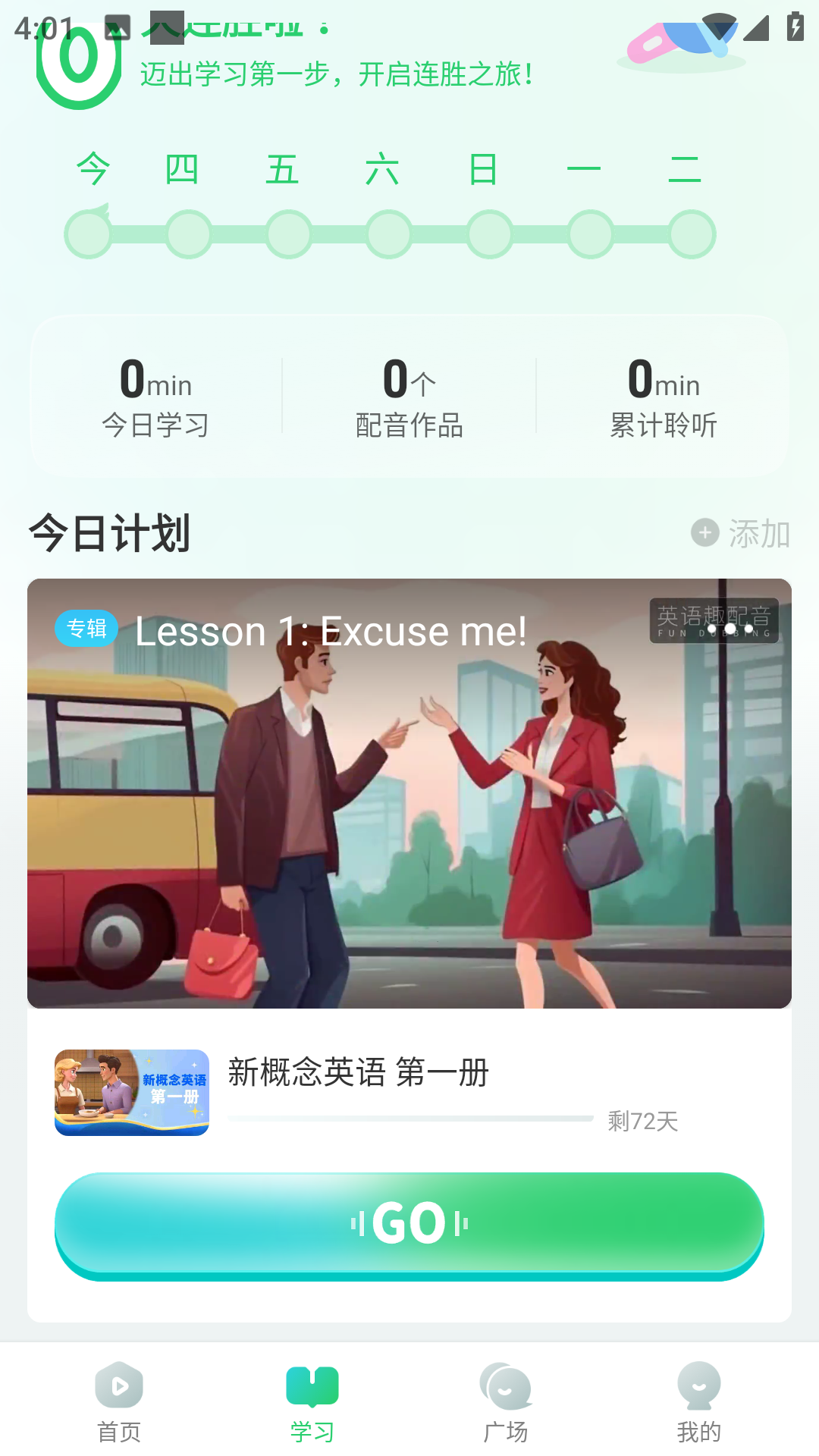Go to the 我的 tab
This screenshot has height=1456, width=819.
click(x=698, y=1401)
